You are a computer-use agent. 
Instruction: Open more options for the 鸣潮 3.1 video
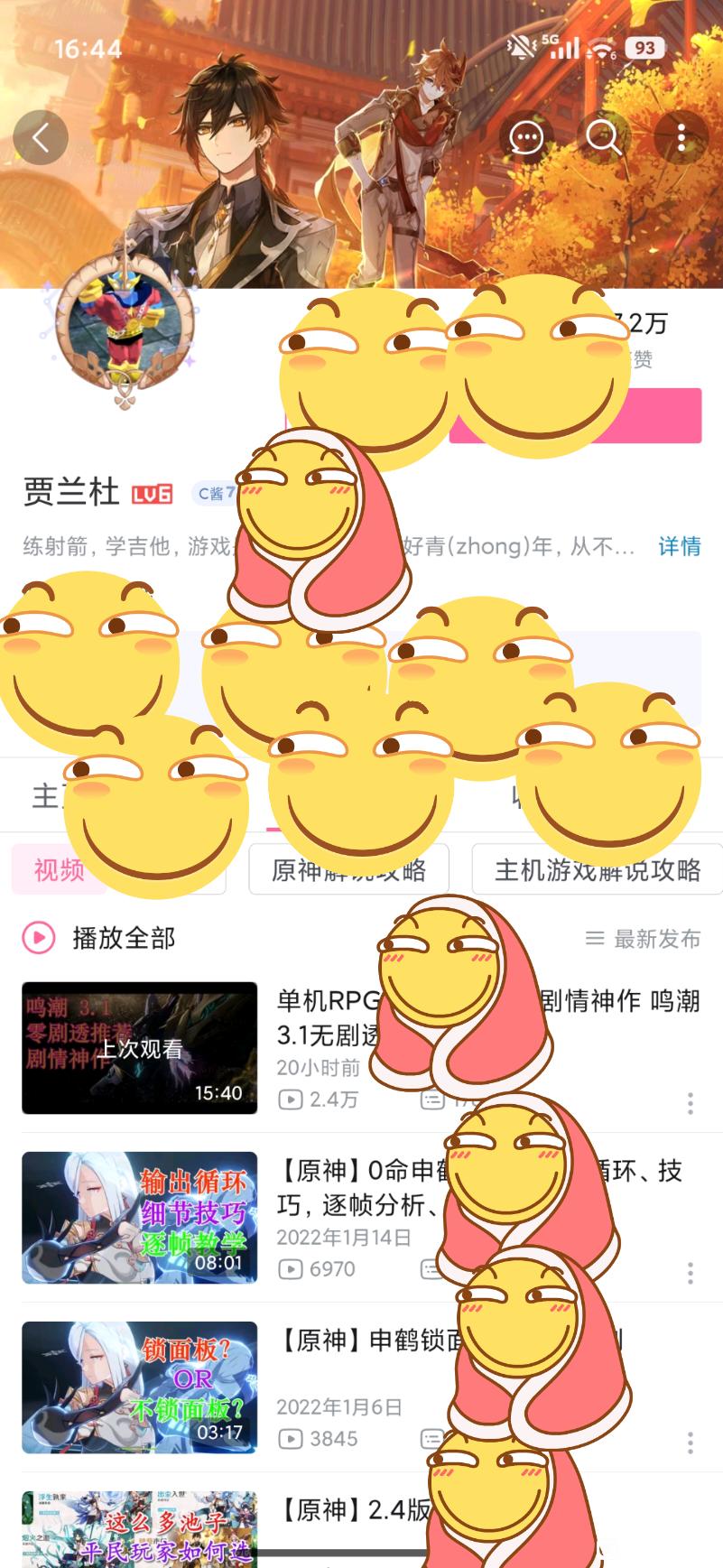point(690,1102)
